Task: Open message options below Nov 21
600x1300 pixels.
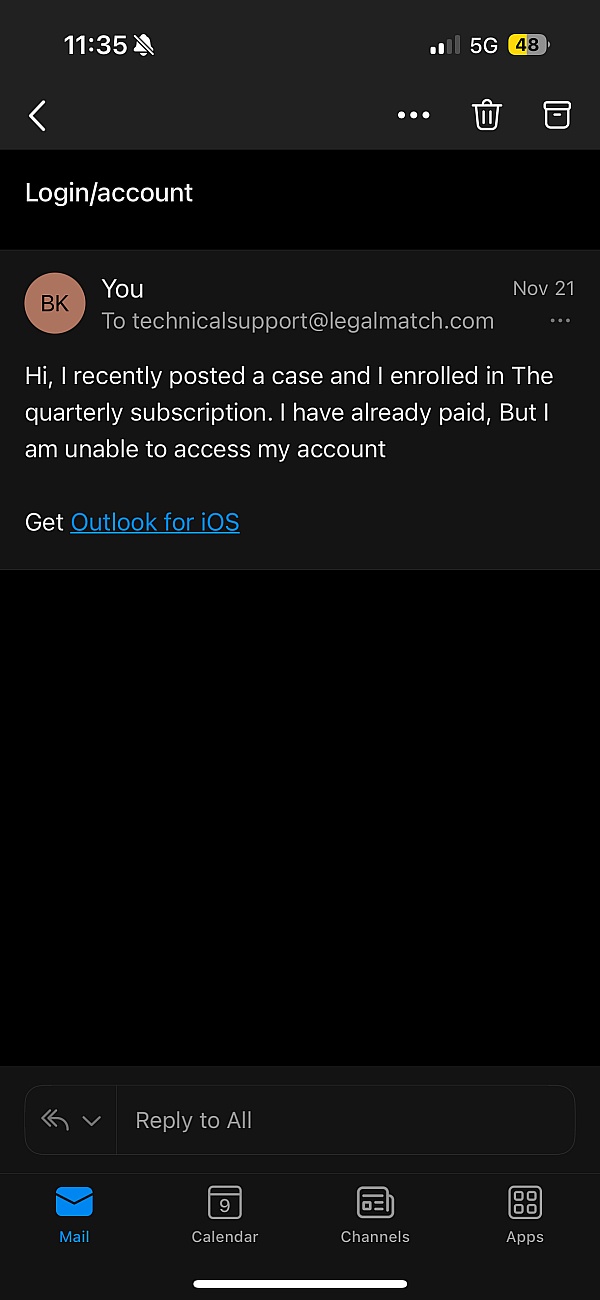Action: [560, 321]
